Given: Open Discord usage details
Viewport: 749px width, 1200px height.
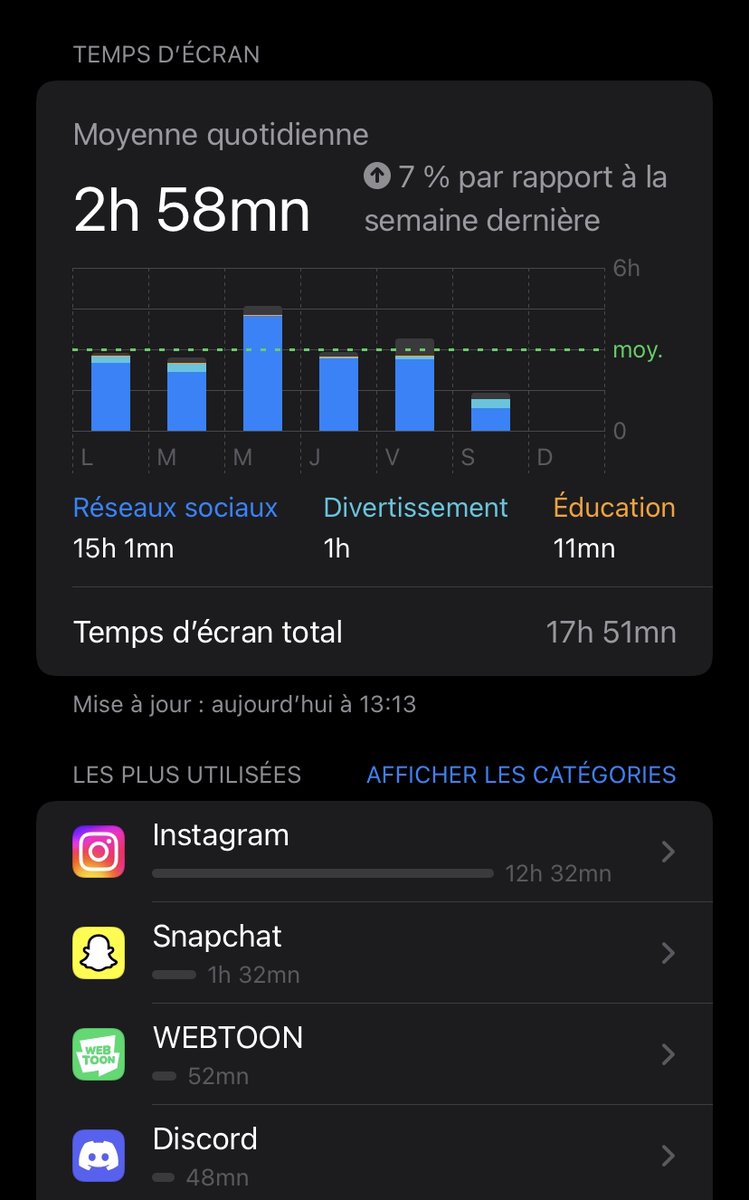Looking at the screenshot, I should point(374,1153).
